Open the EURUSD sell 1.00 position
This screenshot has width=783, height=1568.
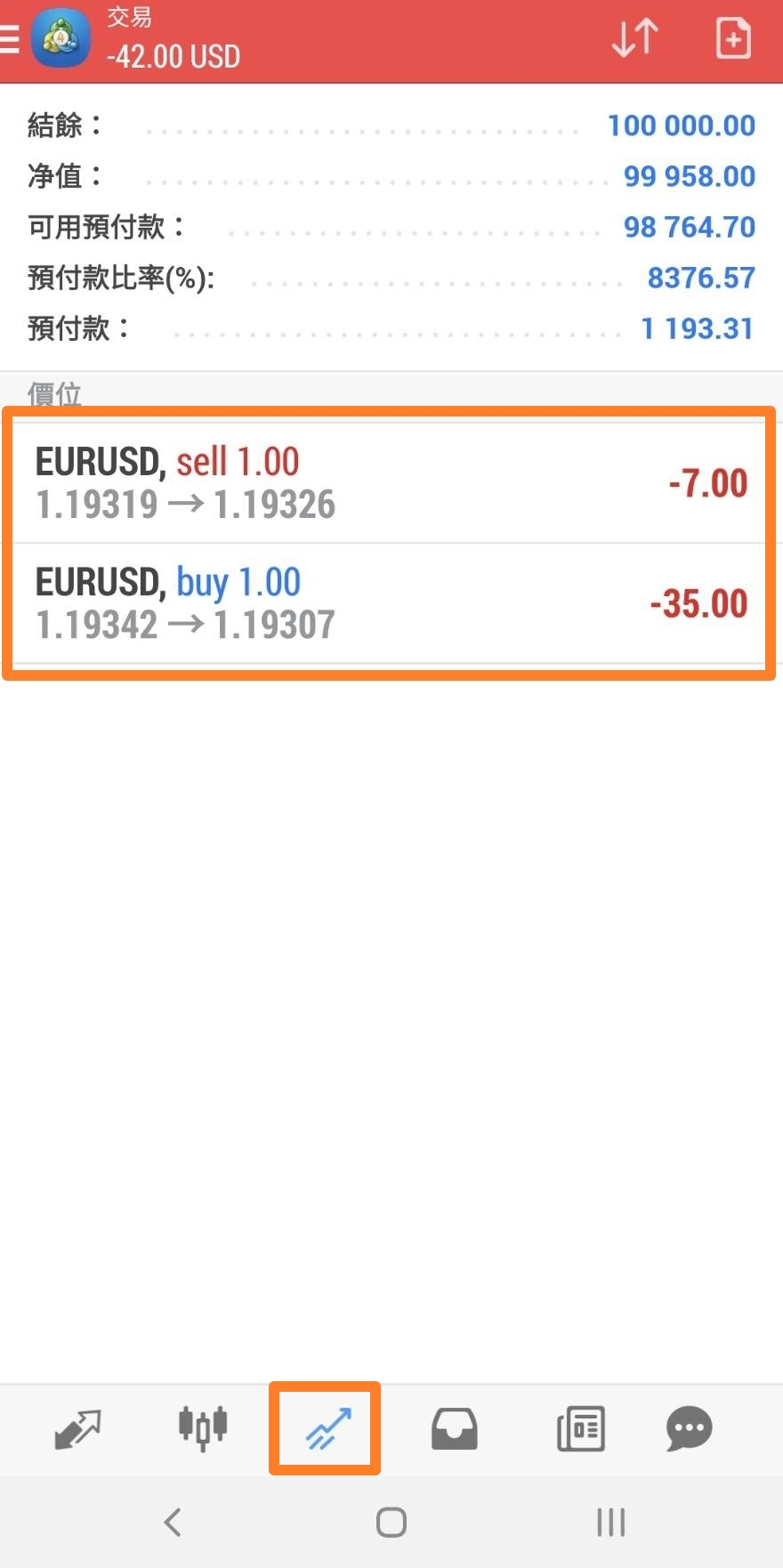tap(389, 483)
